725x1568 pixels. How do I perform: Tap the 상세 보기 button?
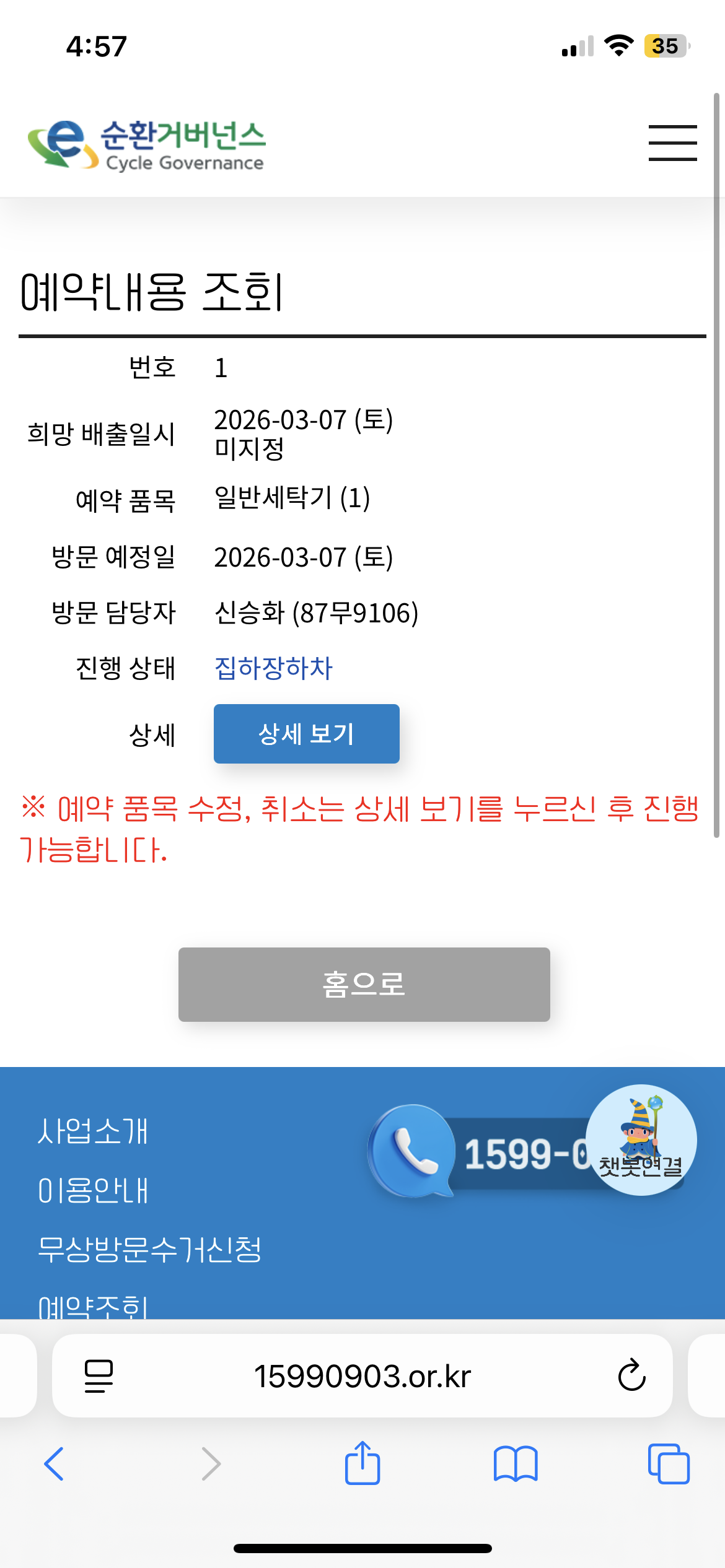pyautogui.click(x=306, y=734)
